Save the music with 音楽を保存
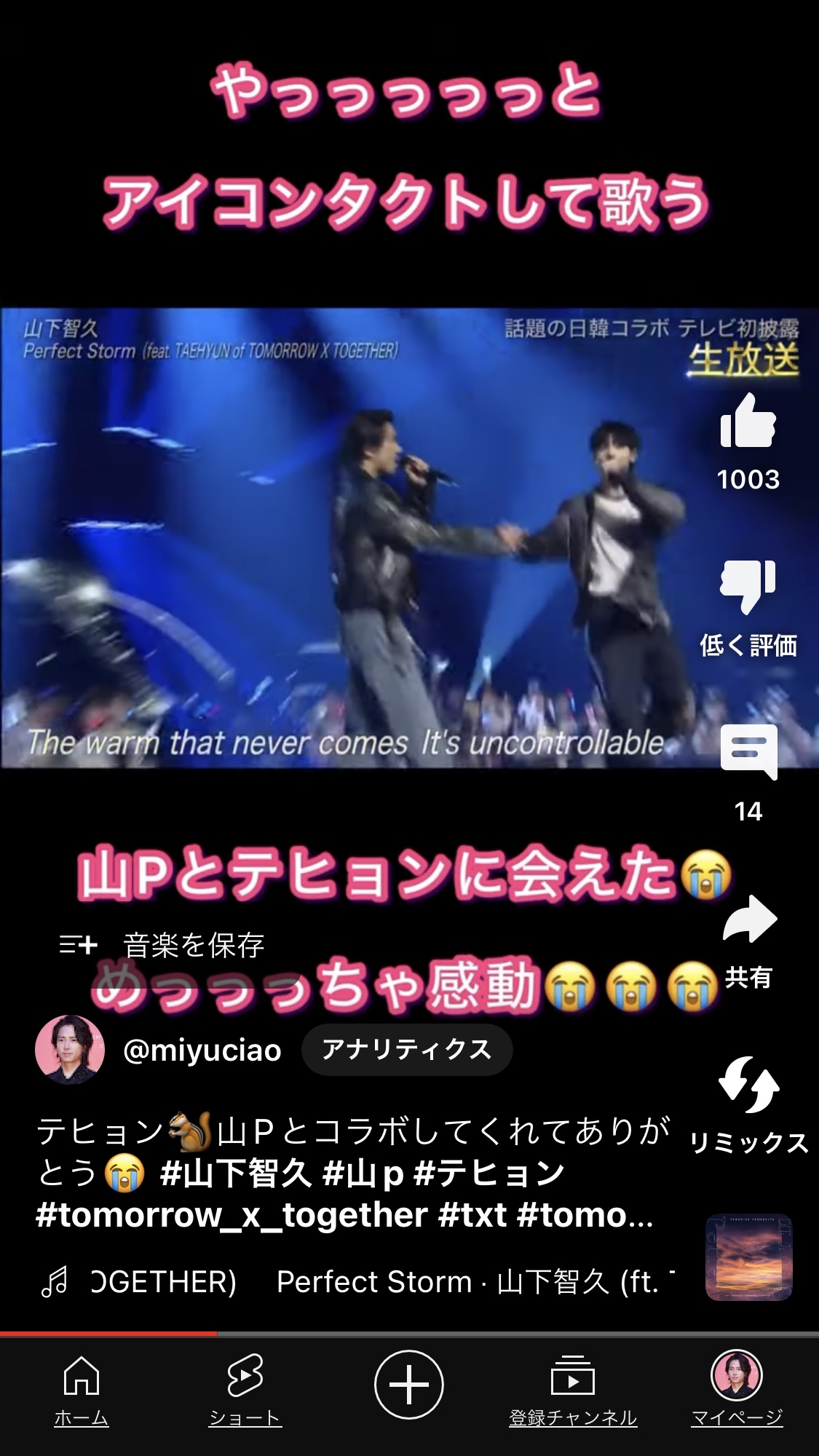The width and height of the screenshot is (819, 1456). click(x=162, y=945)
